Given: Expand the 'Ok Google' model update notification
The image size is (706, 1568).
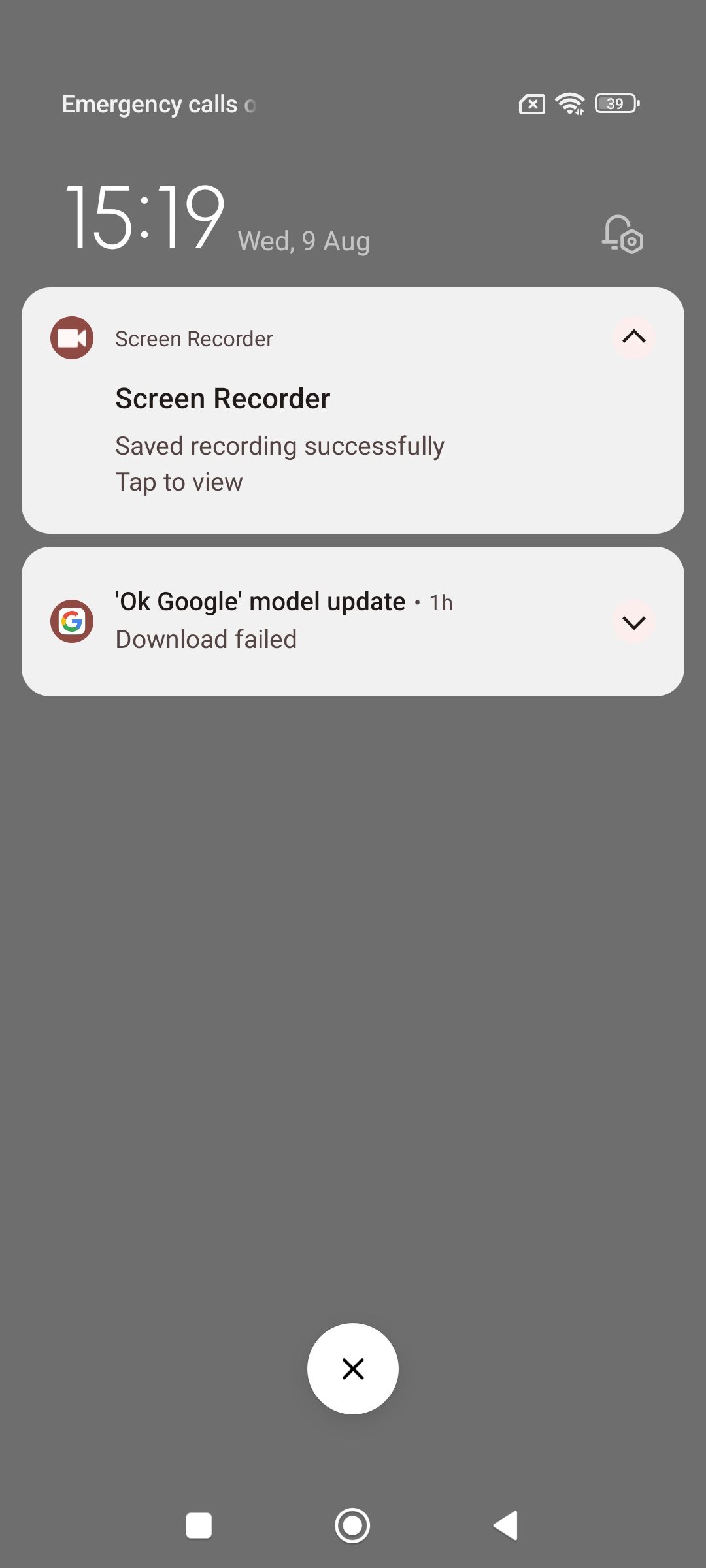Looking at the screenshot, I should 633,622.
